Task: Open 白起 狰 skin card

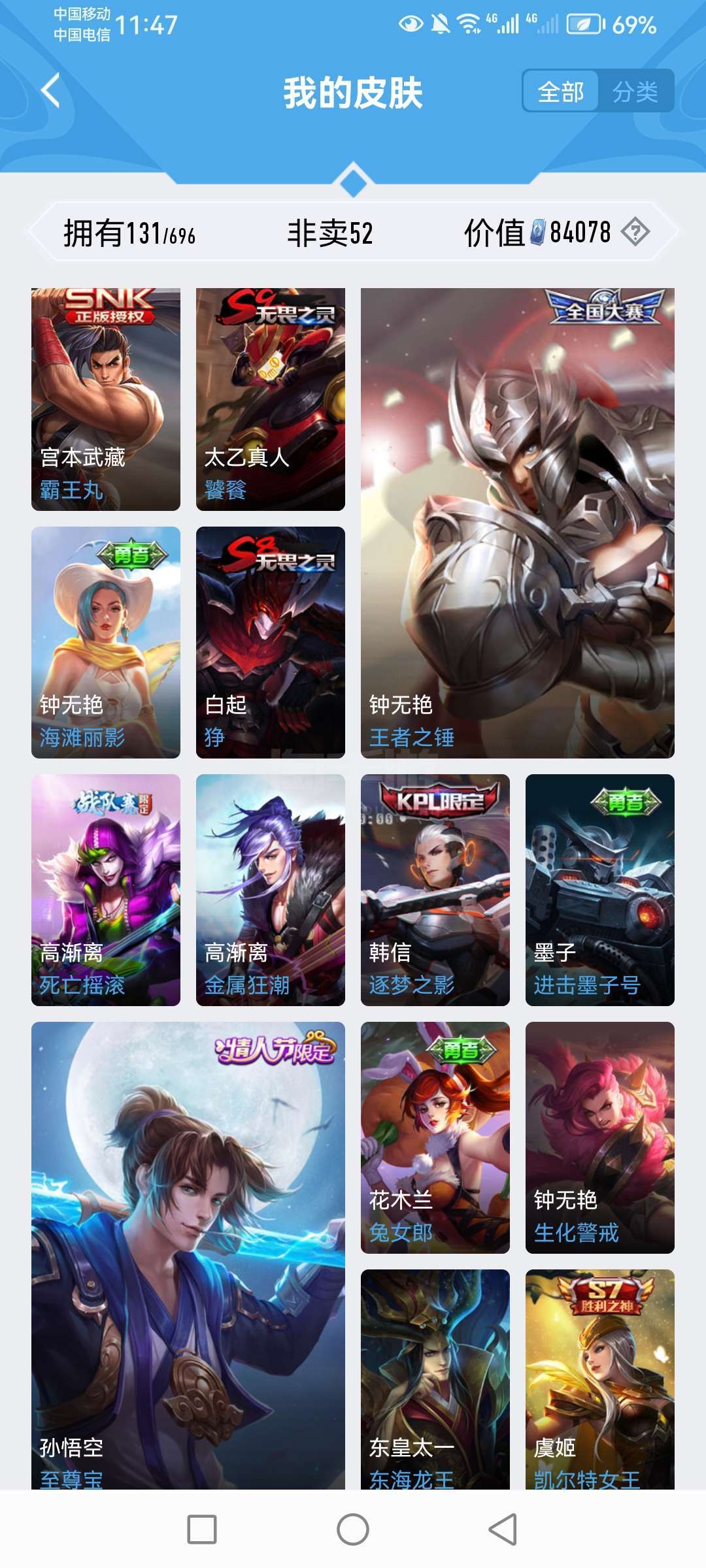Action: click(271, 642)
